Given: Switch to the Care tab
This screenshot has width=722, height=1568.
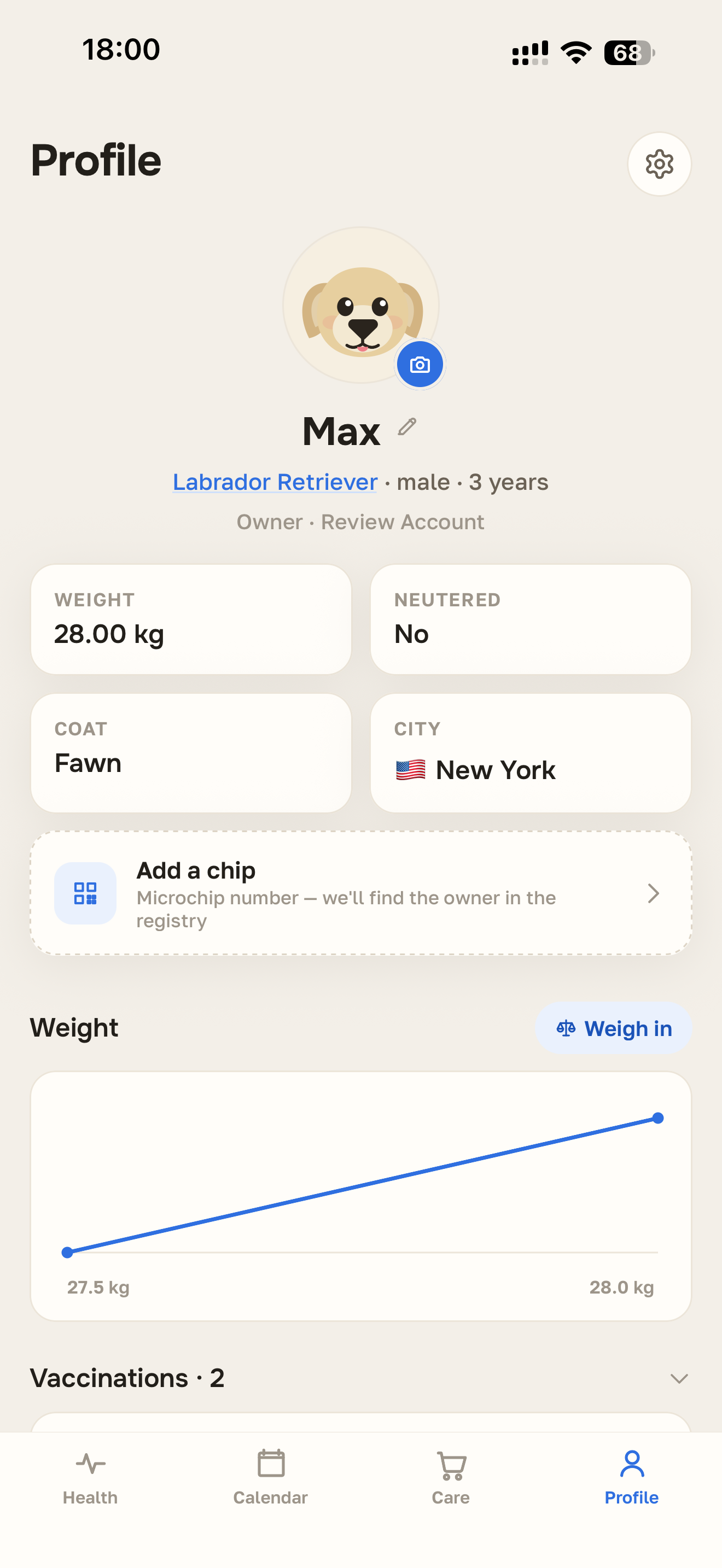Looking at the screenshot, I should [451, 1478].
